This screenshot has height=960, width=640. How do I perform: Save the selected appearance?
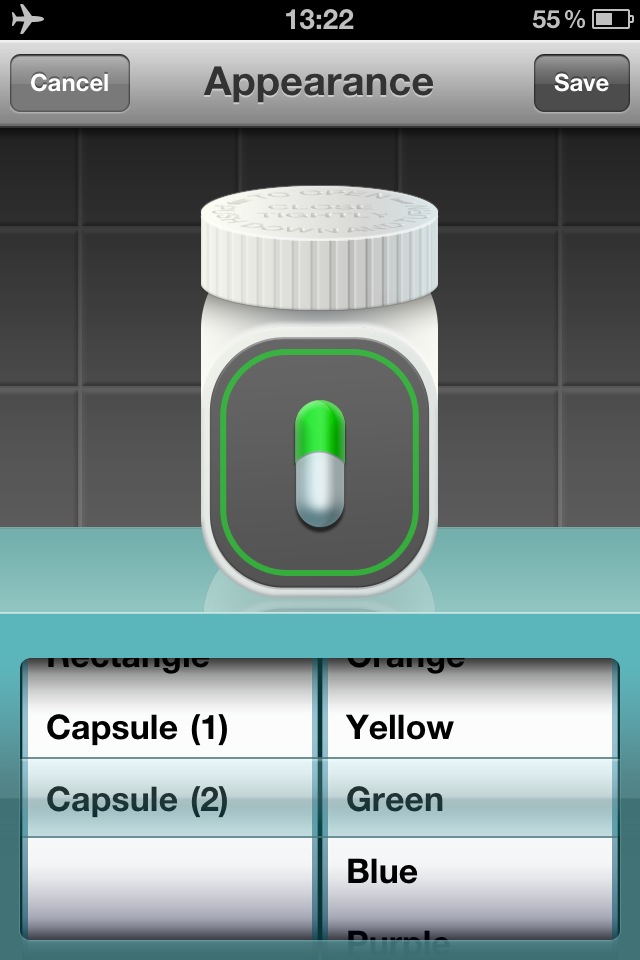(x=581, y=83)
